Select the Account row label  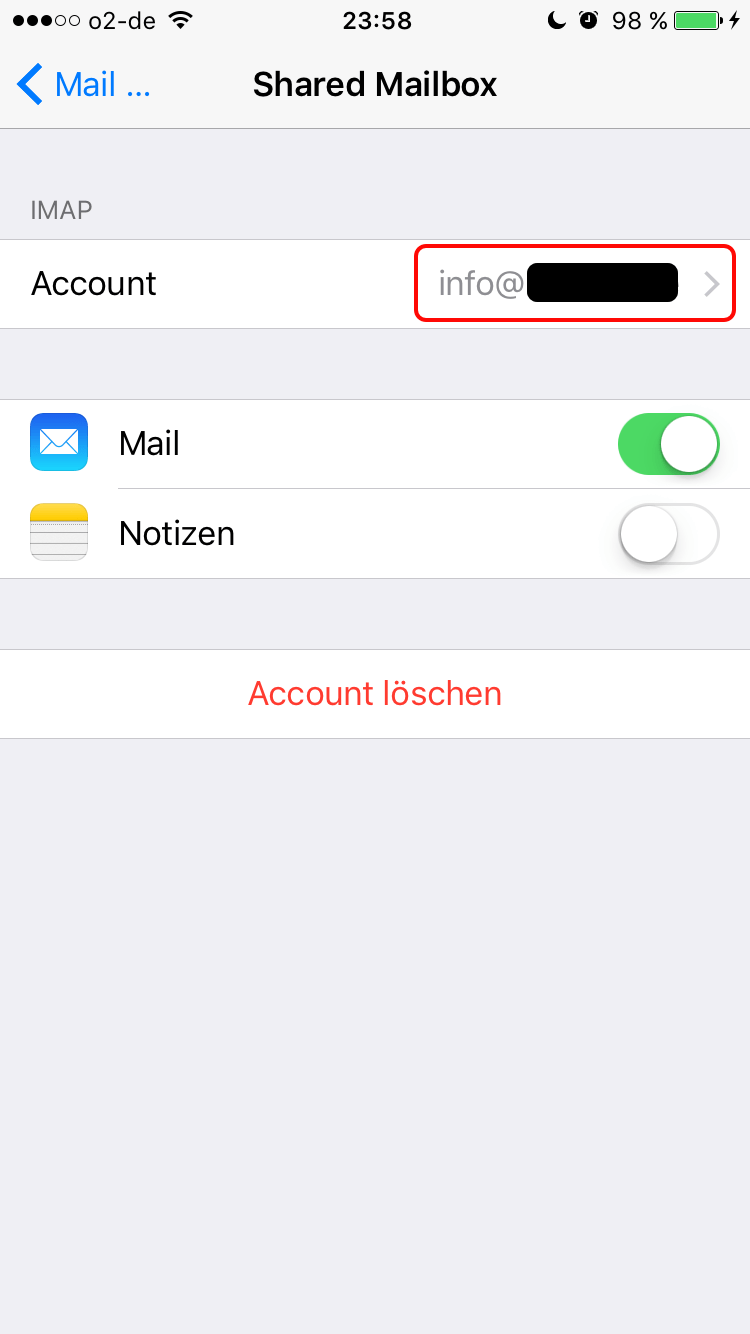[x=93, y=283]
